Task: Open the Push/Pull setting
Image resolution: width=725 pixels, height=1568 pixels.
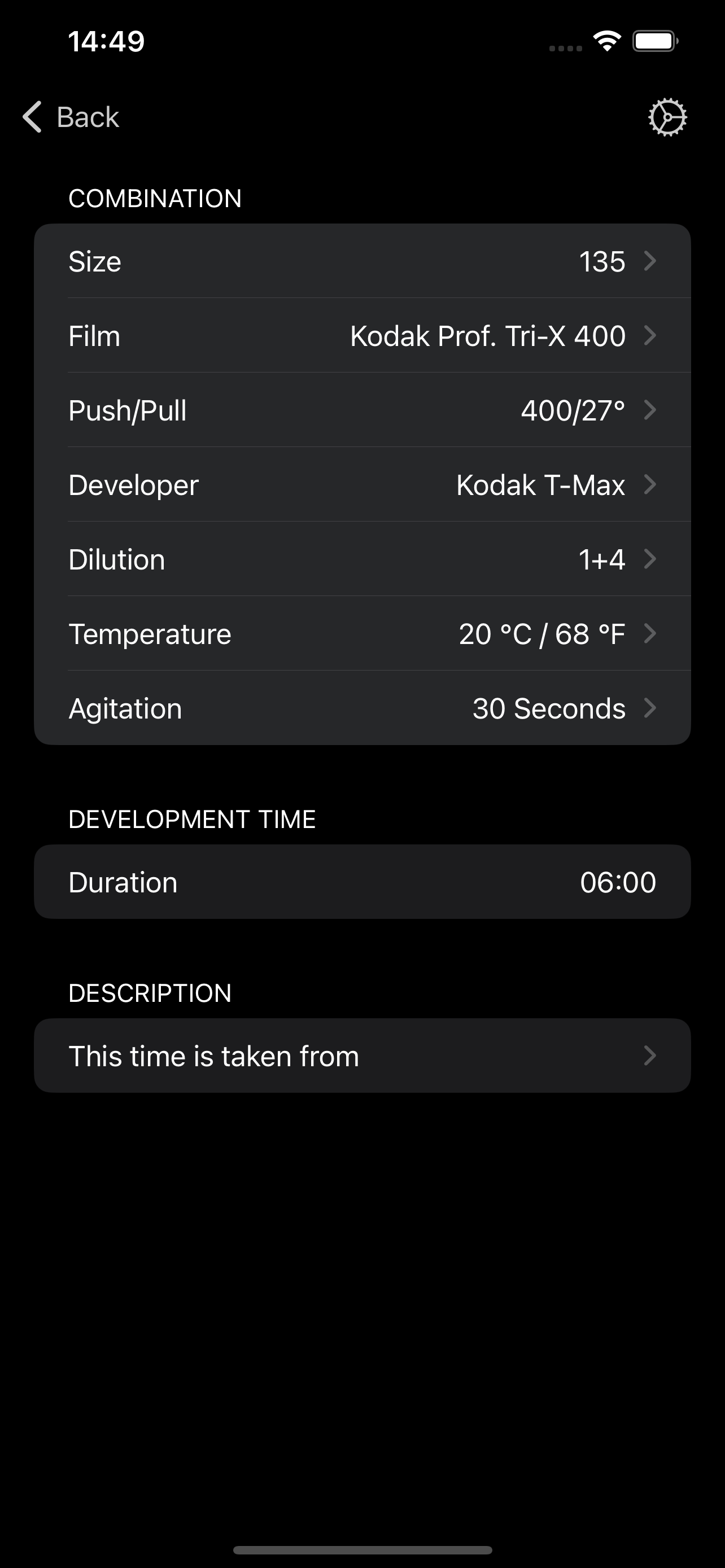Action: pos(362,410)
